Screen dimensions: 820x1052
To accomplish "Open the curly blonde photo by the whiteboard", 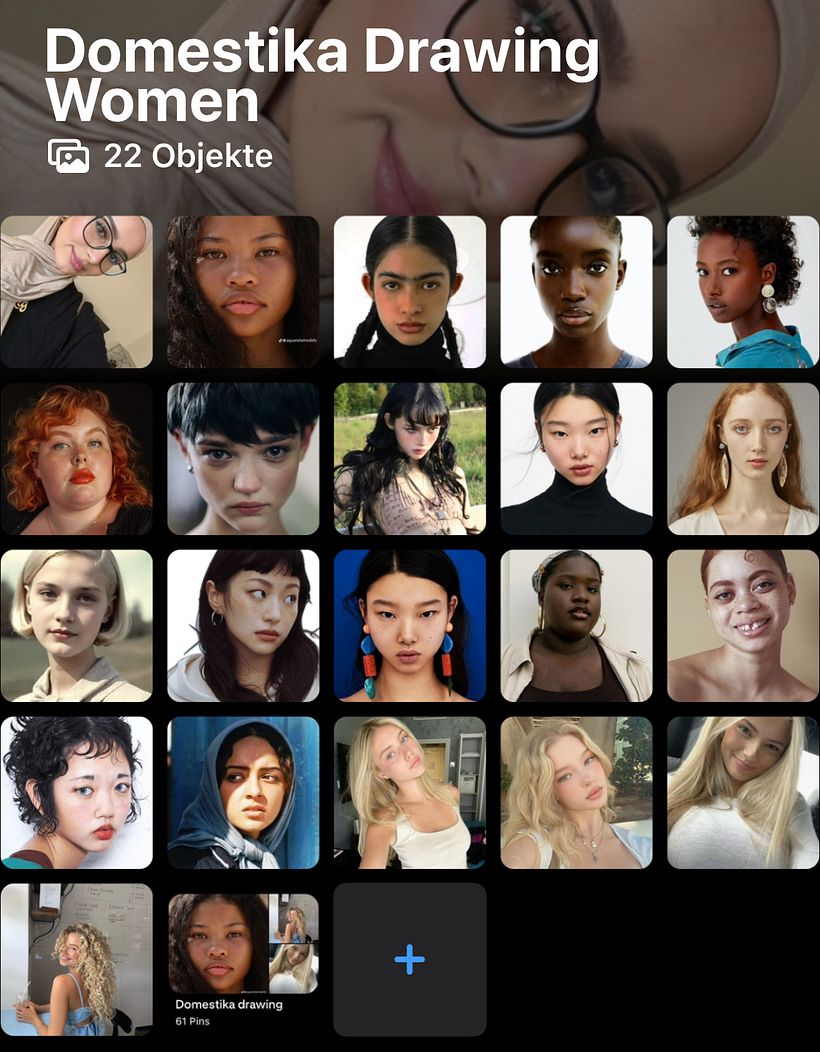I will coord(76,959).
